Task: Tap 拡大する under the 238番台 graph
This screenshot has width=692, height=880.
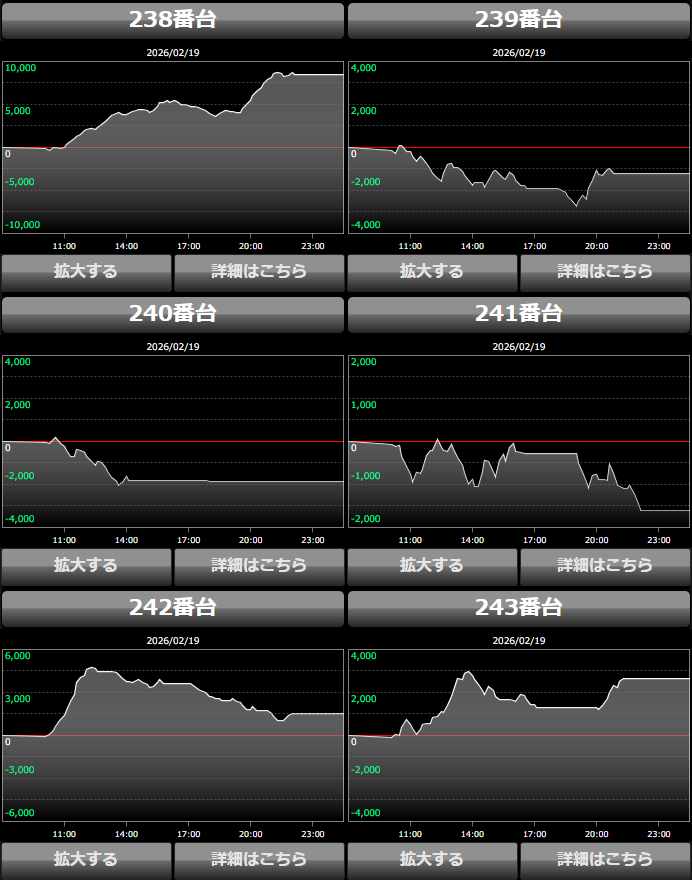Action: tap(86, 271)
